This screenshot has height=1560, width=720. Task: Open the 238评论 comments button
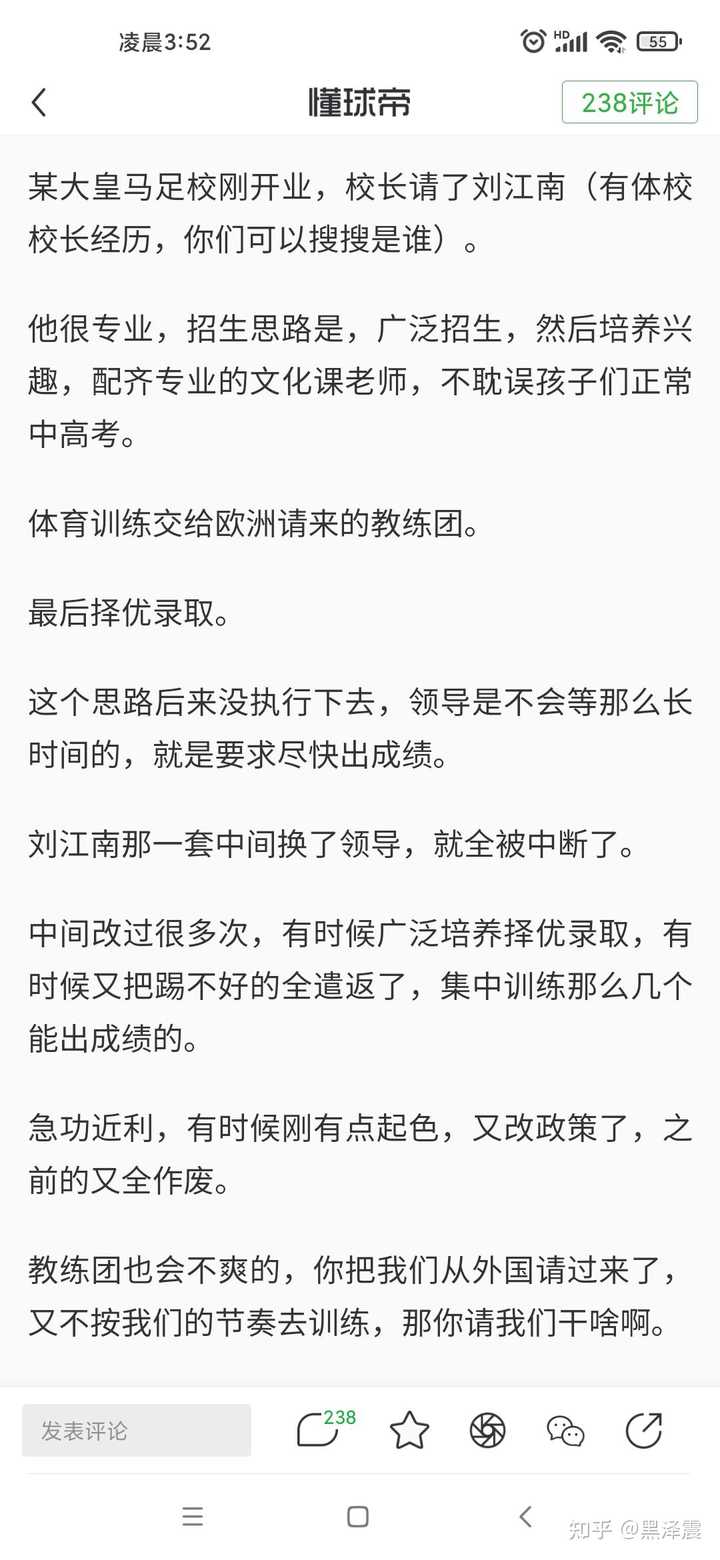tap(630, 102)
